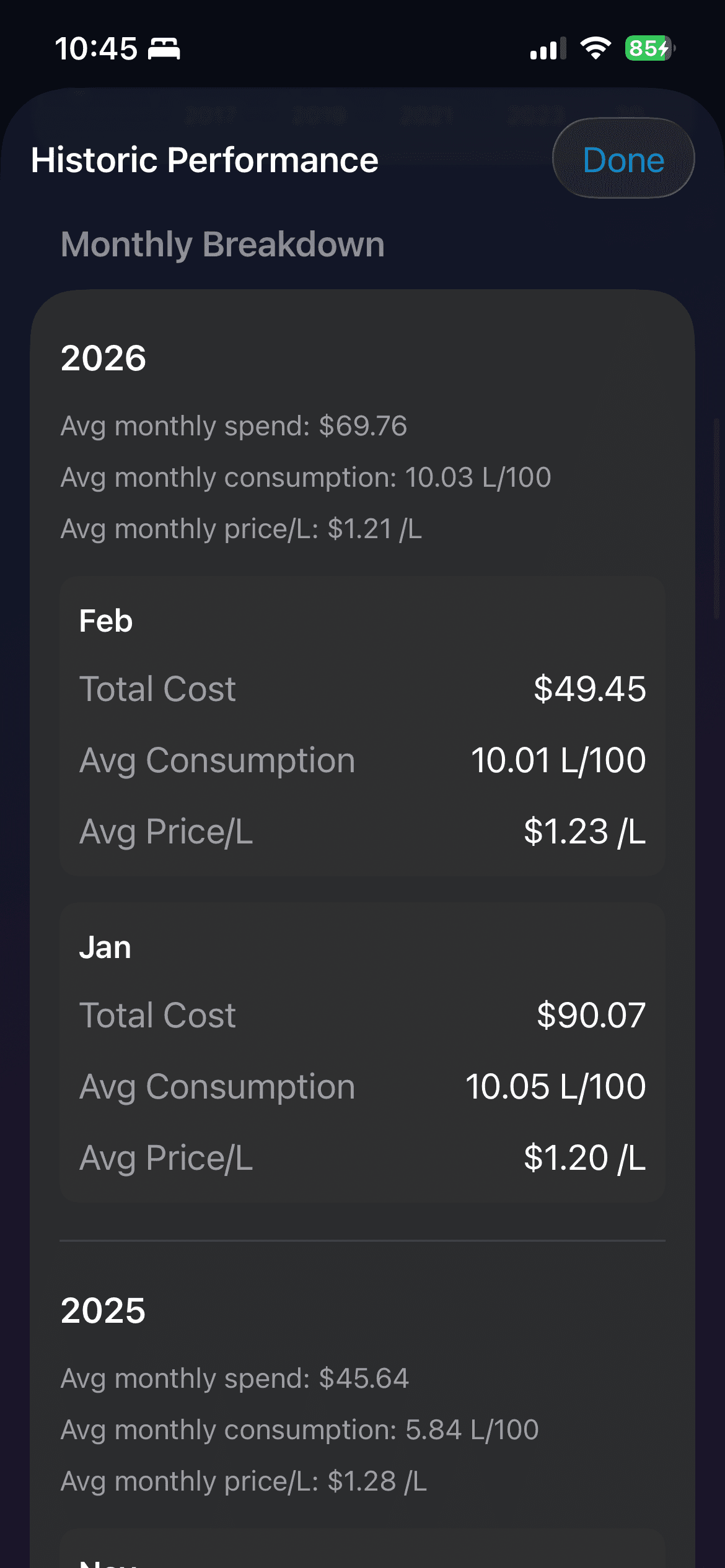Tap the Historic Performance title

[x=204, y=160]
